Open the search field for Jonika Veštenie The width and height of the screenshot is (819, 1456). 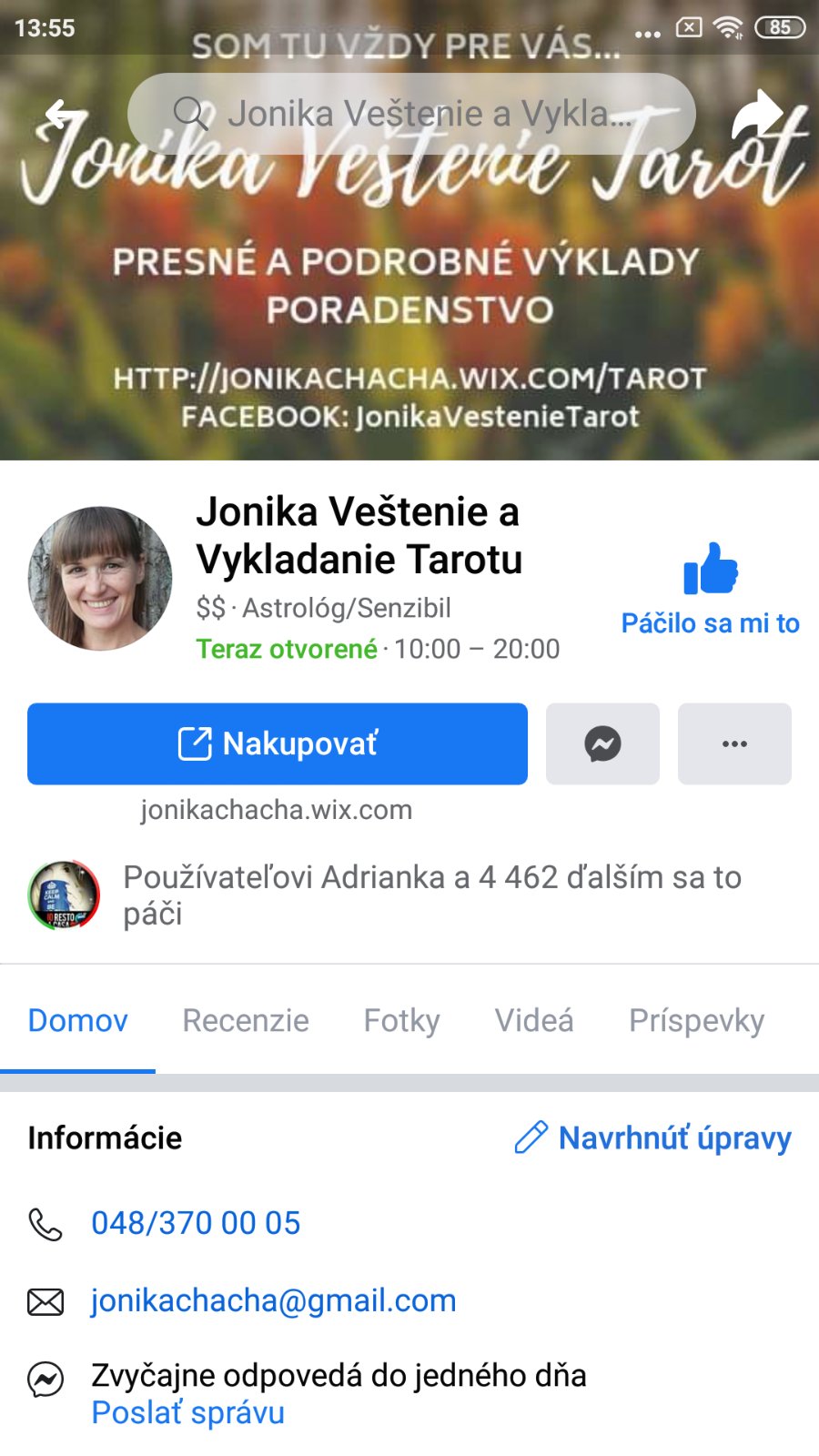411,114
